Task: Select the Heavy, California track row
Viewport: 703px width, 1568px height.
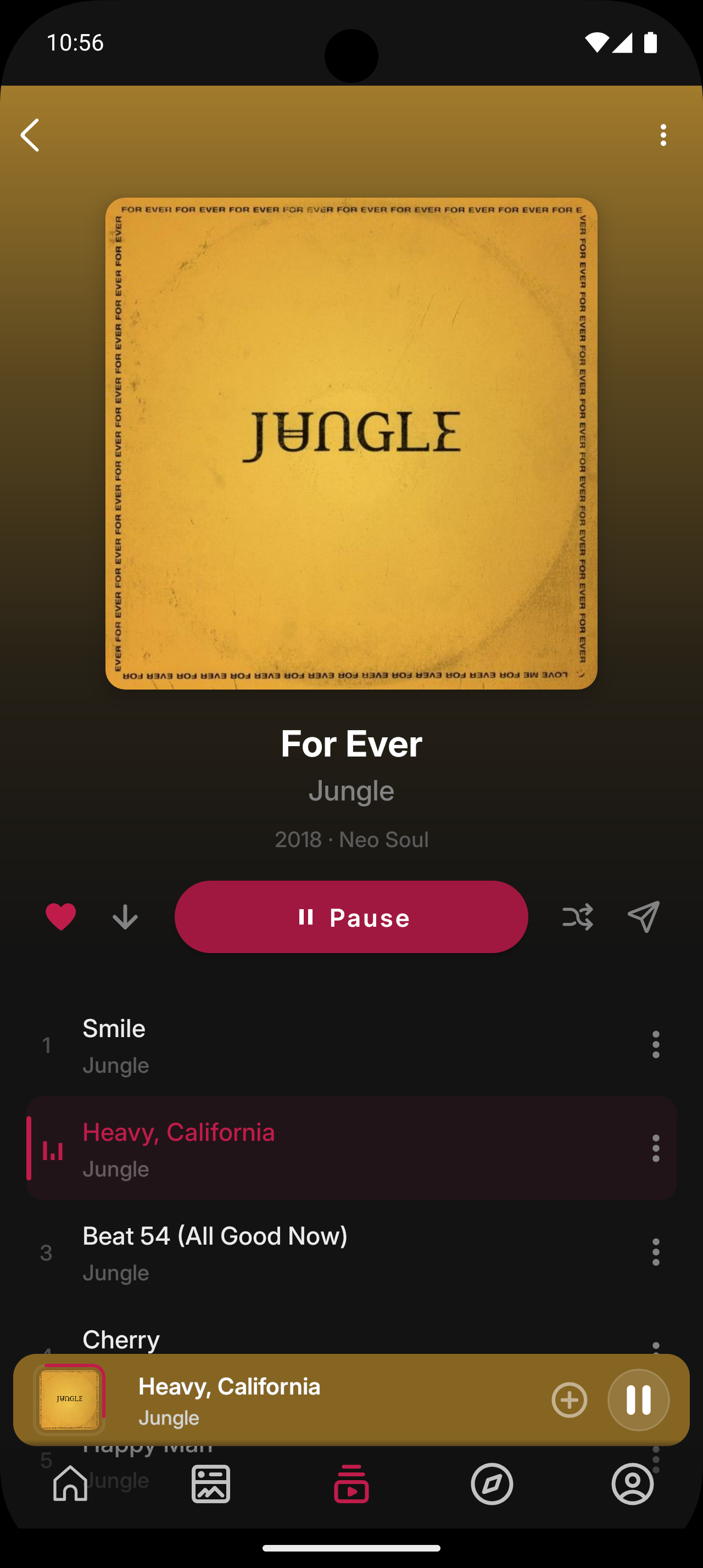Action: pyautogui.click(x=304, y=1149)
